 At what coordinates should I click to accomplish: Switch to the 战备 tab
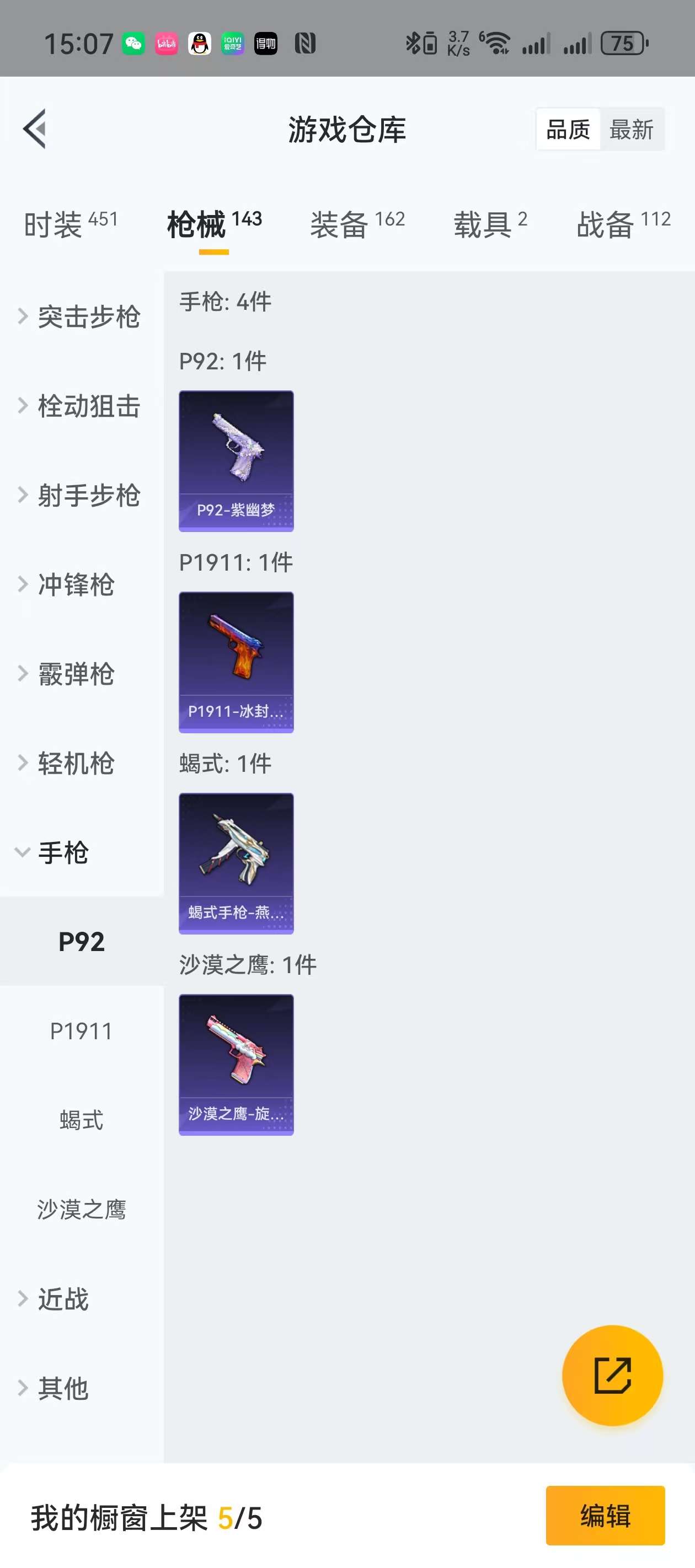point(623,224)
